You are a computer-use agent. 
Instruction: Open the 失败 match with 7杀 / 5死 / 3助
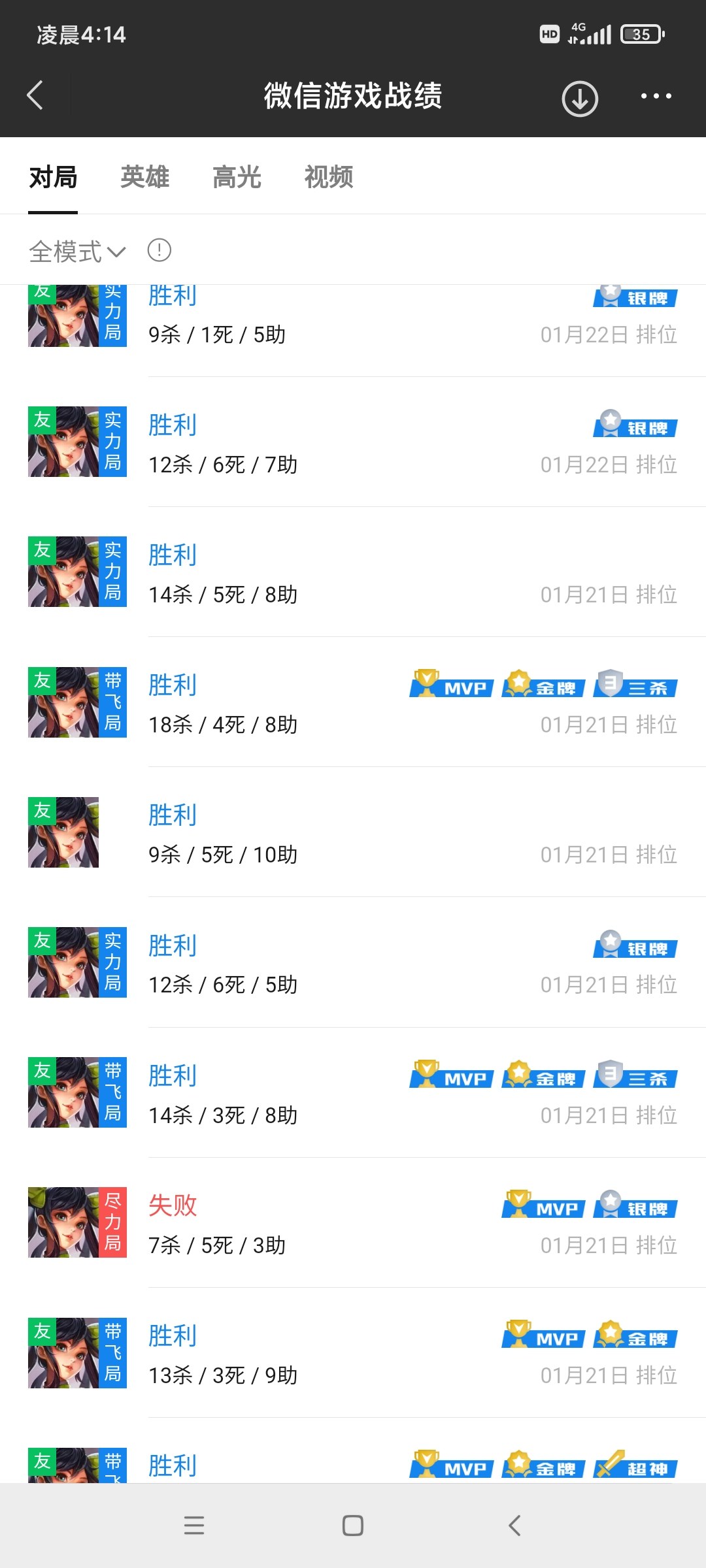tap(353, 1223)
